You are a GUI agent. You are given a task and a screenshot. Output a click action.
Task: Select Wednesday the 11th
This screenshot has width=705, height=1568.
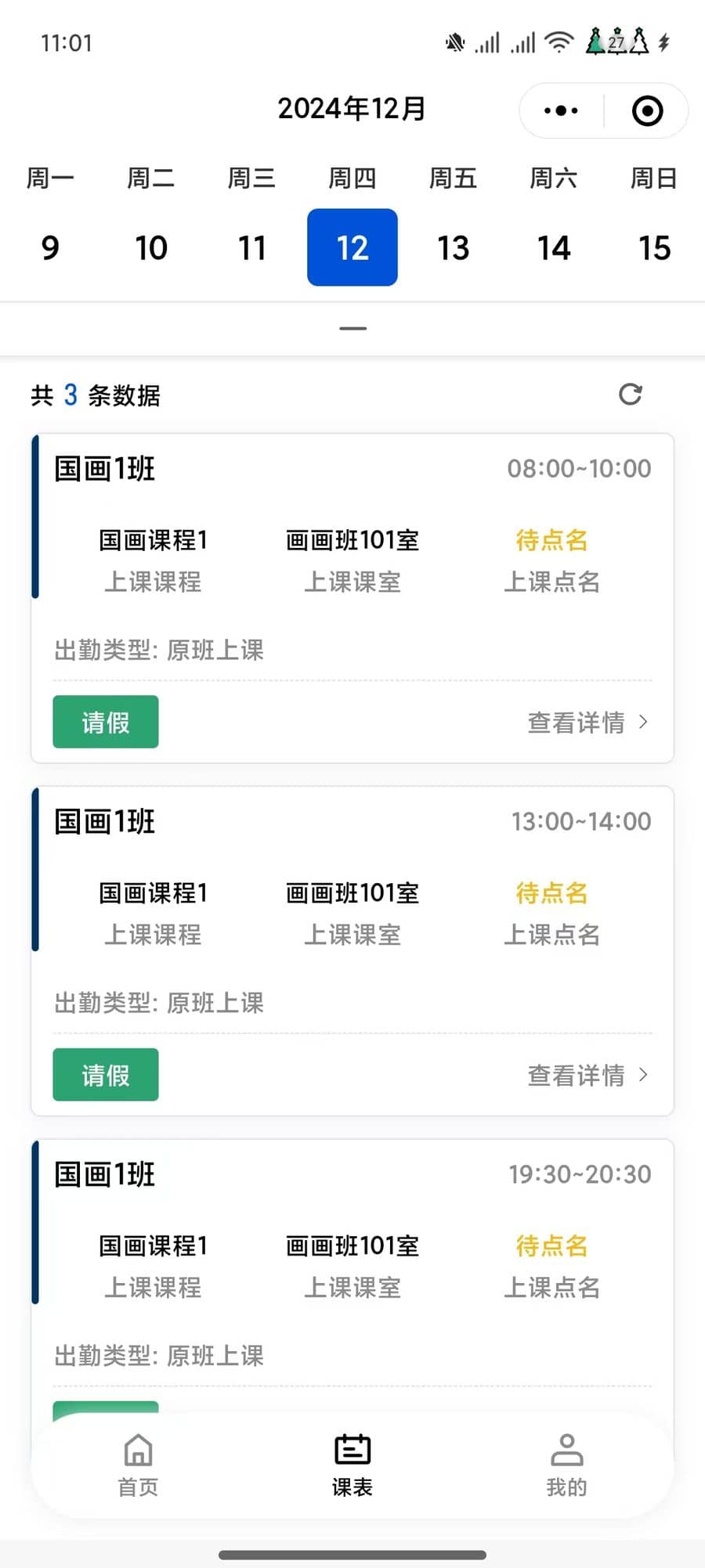(251, 248)
